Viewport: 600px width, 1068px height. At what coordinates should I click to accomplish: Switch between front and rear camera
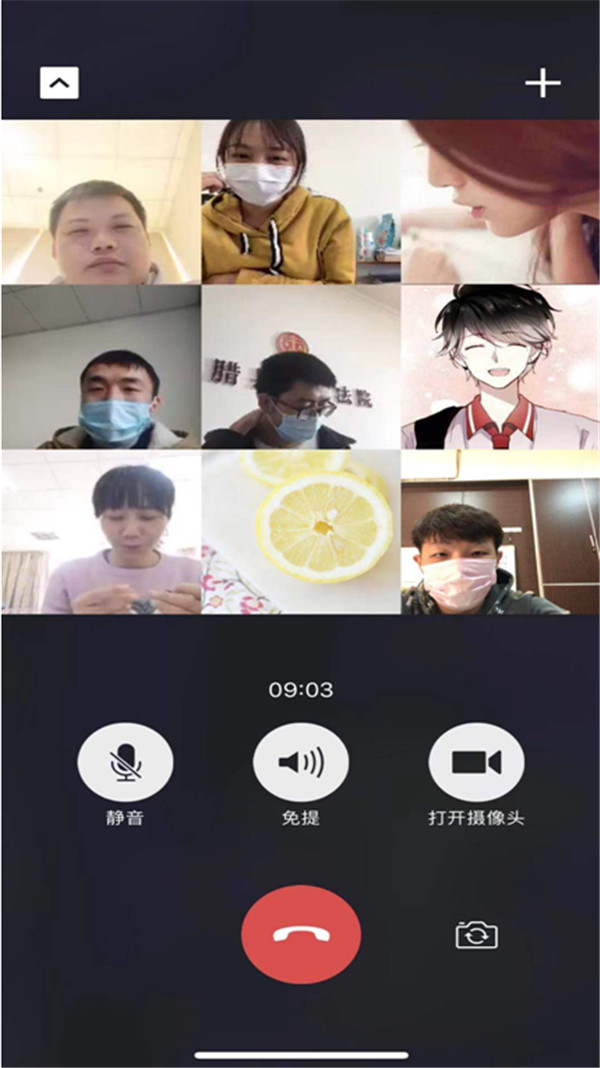476,935
